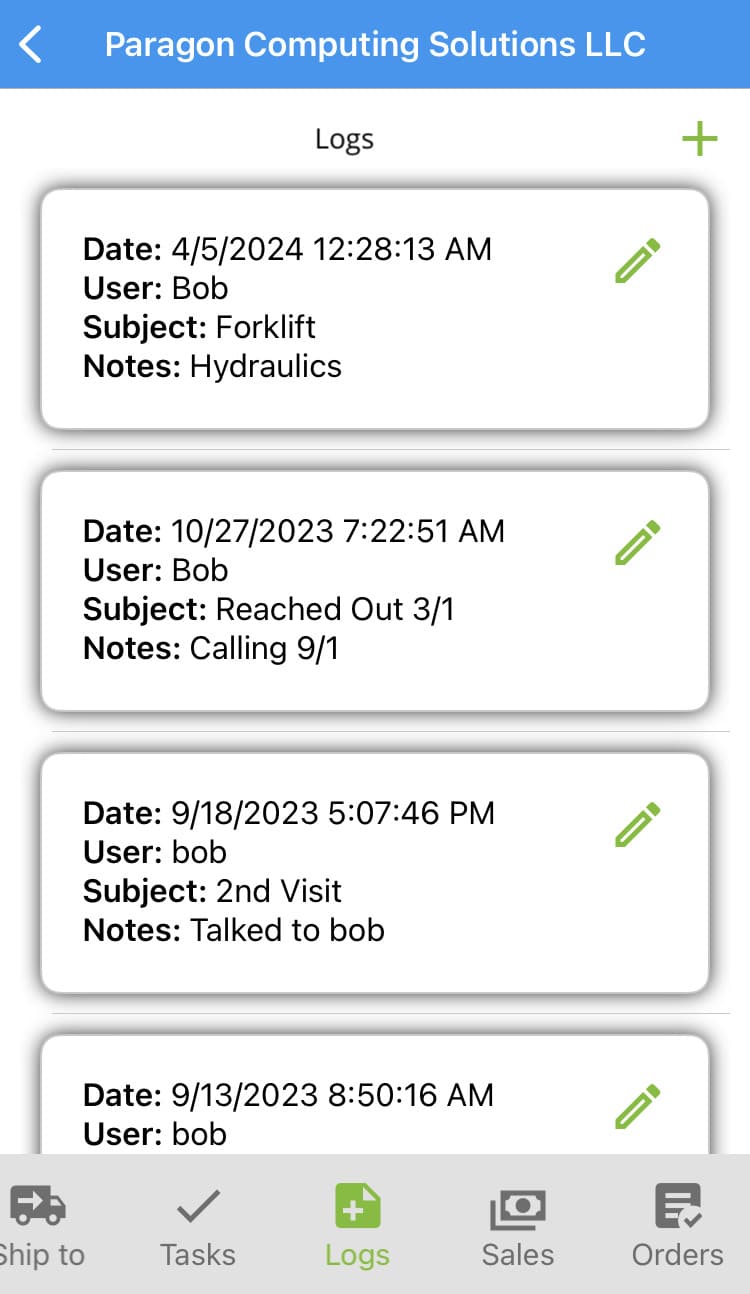The image size is (750, 1294).
Task: Switch to the Sales tab
Action: coord(517,1225)
